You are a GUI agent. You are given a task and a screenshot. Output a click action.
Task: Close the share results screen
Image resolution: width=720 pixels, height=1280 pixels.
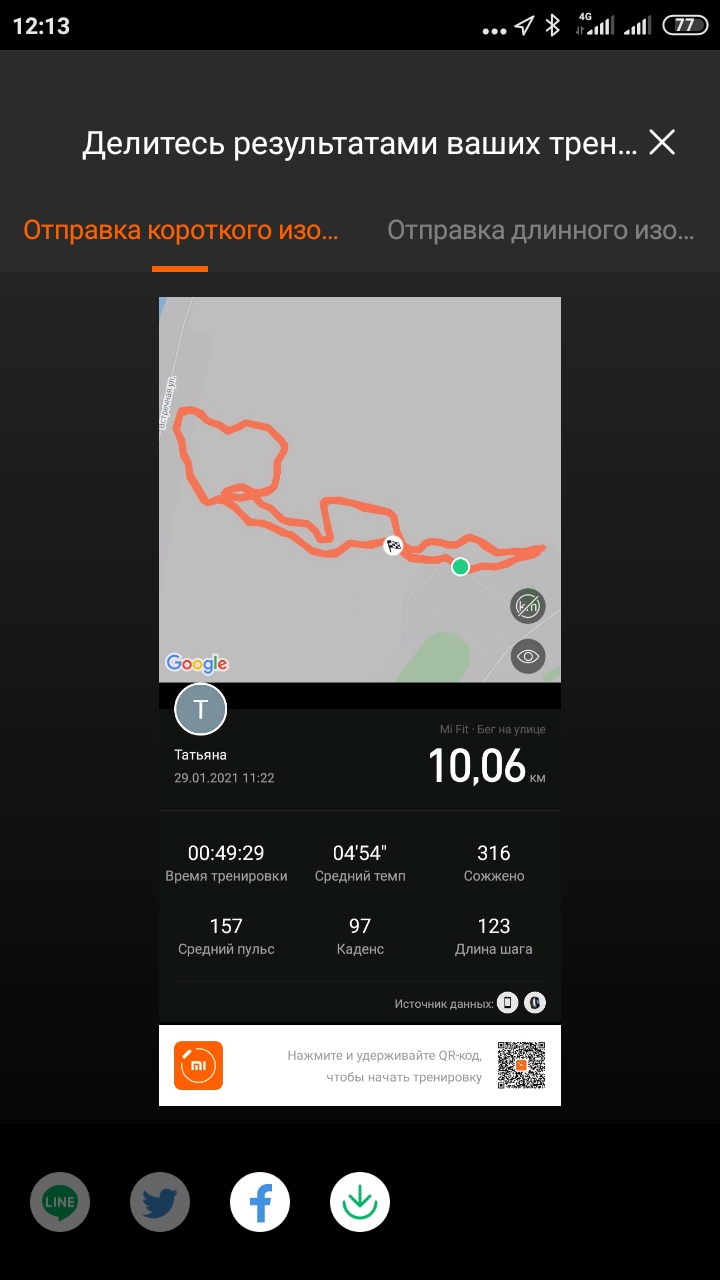coord(662,143)
